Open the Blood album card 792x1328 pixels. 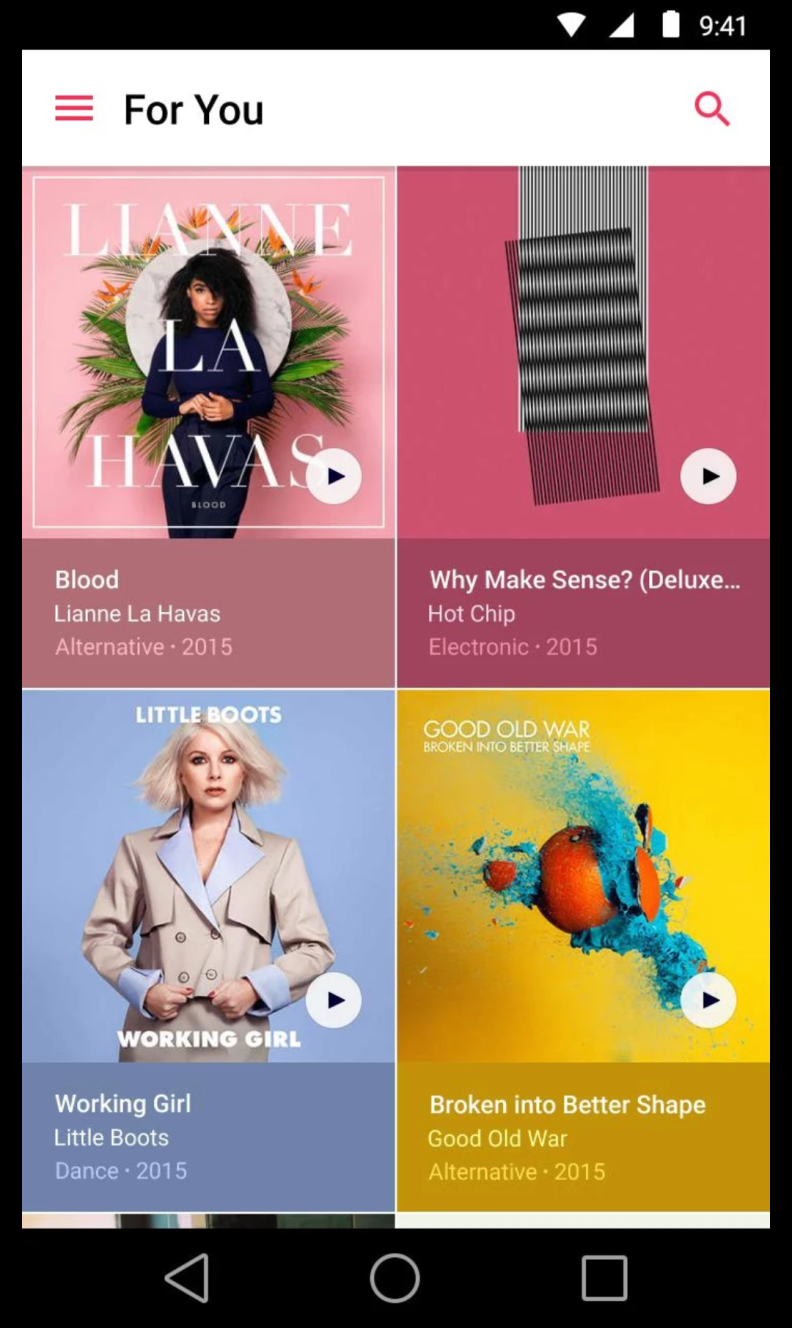pos(208,612)
